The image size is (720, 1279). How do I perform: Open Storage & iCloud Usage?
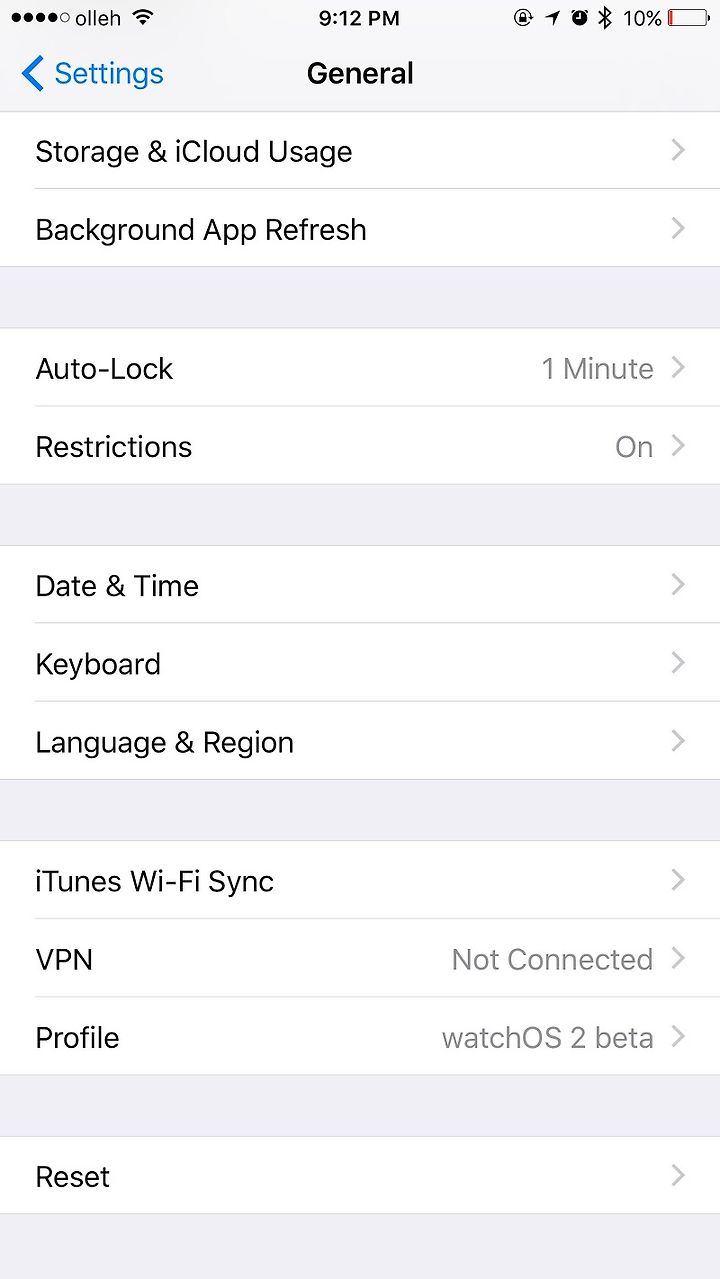(360, 151)
